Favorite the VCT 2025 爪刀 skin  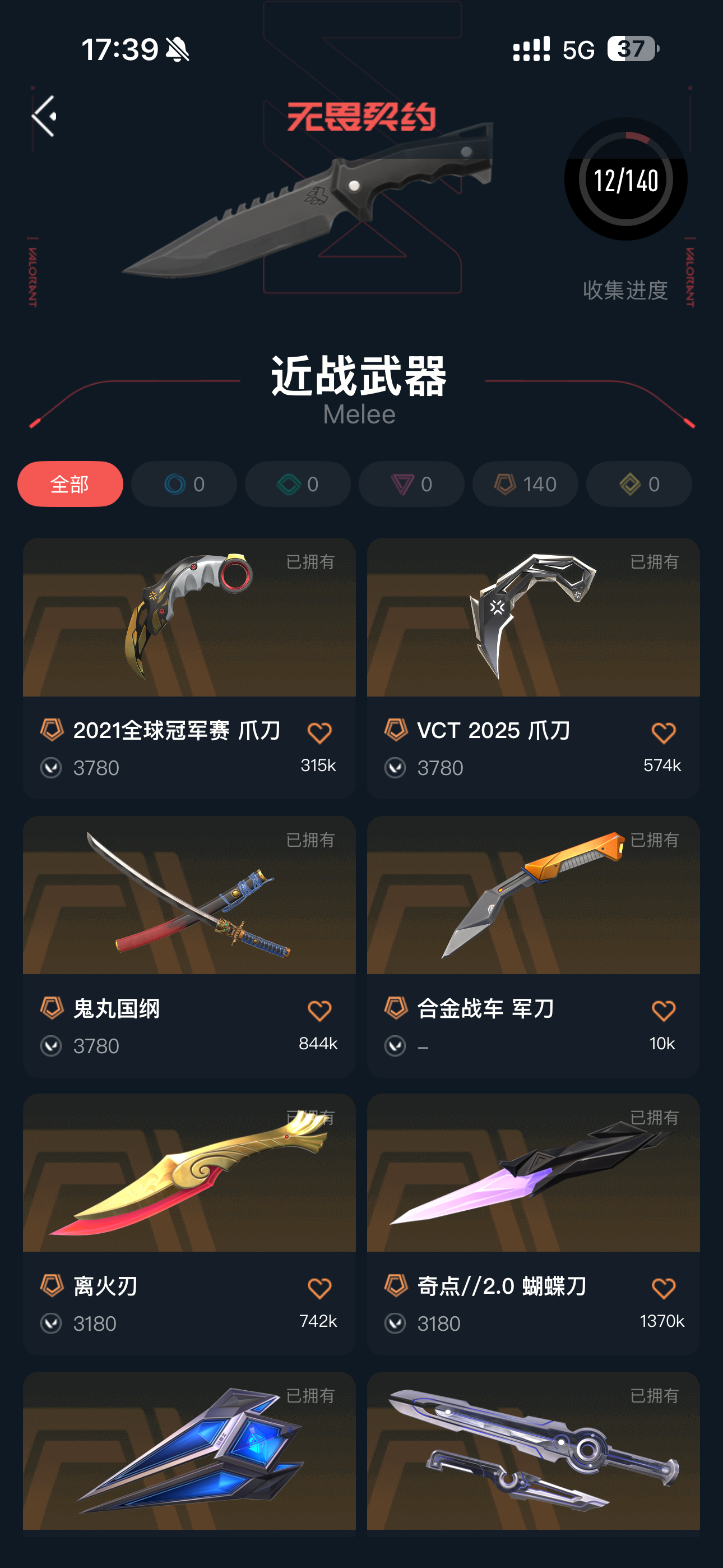[x=664, y=733]
